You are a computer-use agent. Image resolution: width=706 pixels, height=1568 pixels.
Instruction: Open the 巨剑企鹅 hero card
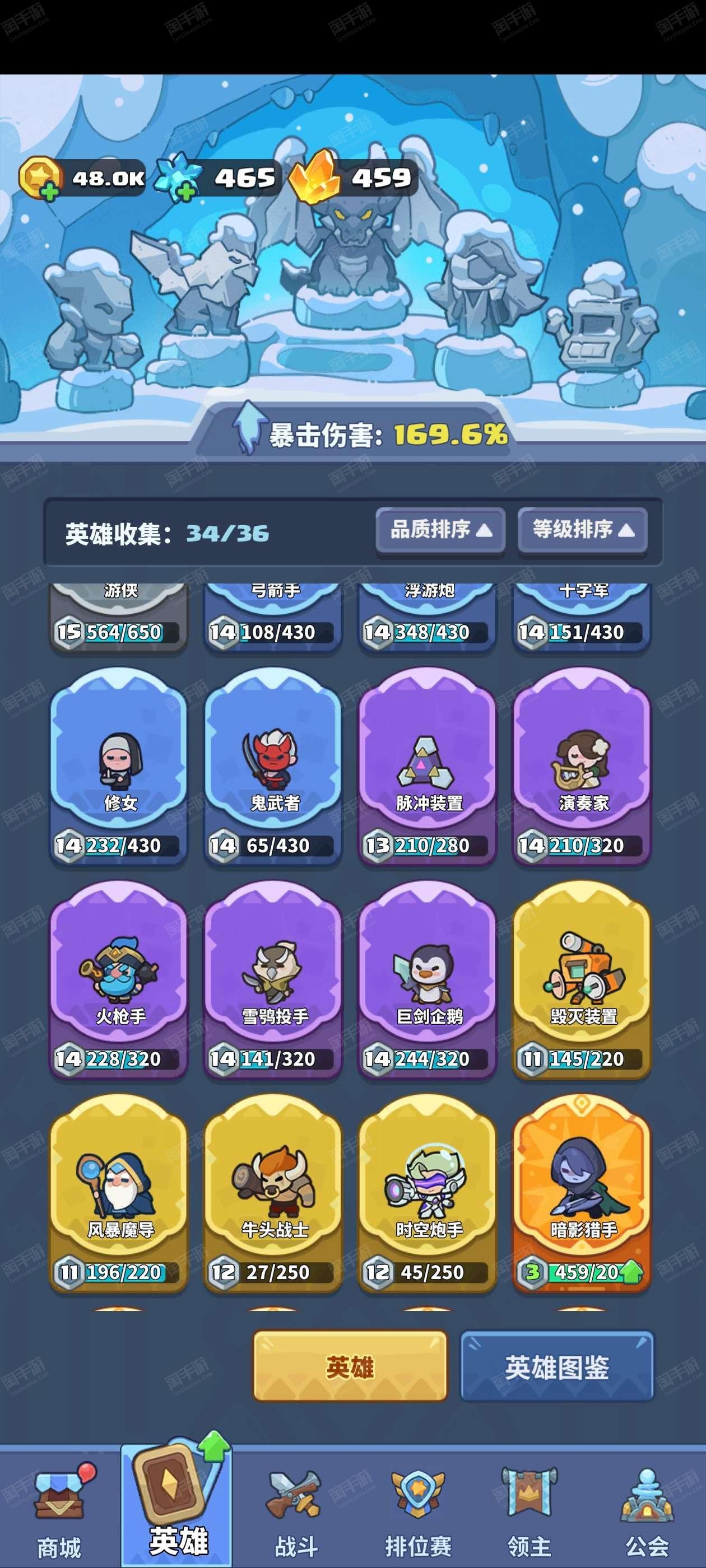(428, 980)
